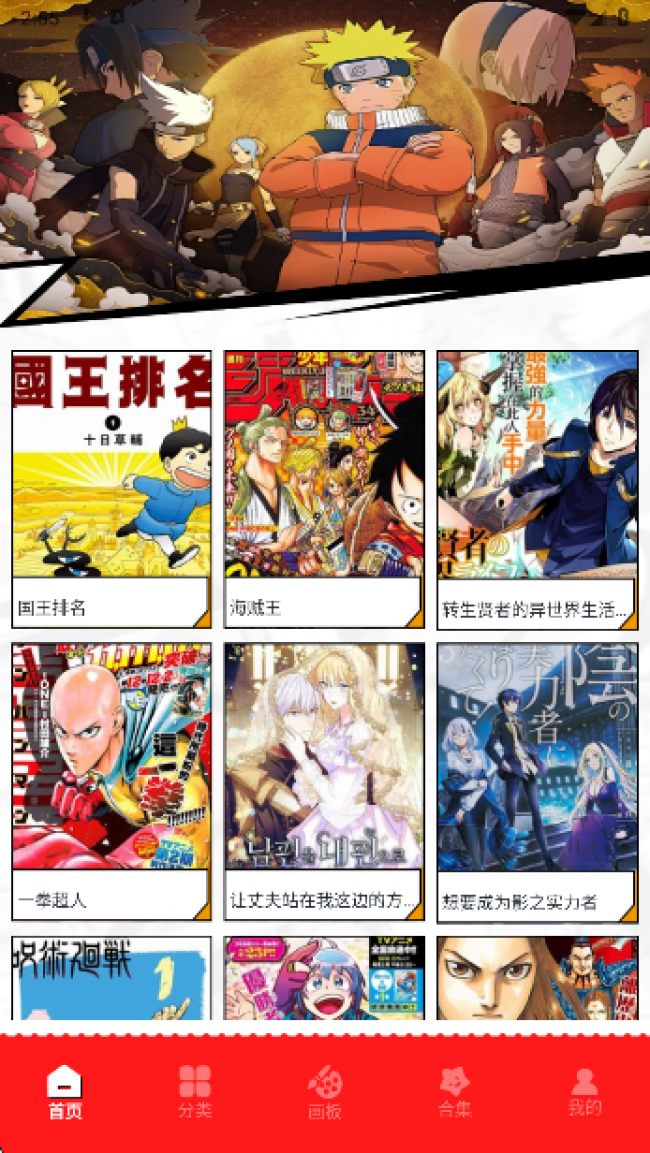Switch to the 首页 tab
The width and height of the screenshot is (650, 1153).
[65, 1092]
